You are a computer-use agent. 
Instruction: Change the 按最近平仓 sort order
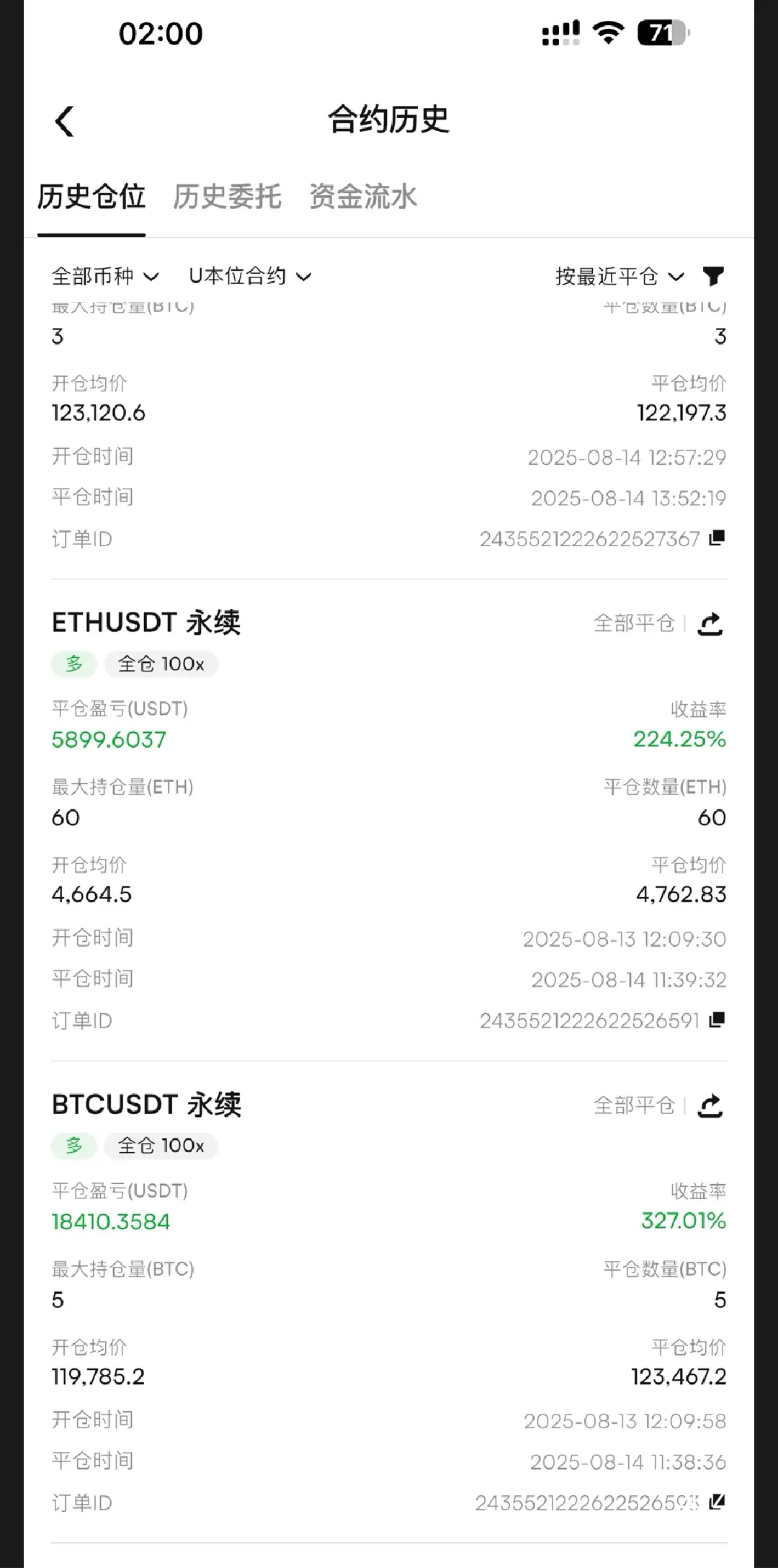click(x=620, y=276)
